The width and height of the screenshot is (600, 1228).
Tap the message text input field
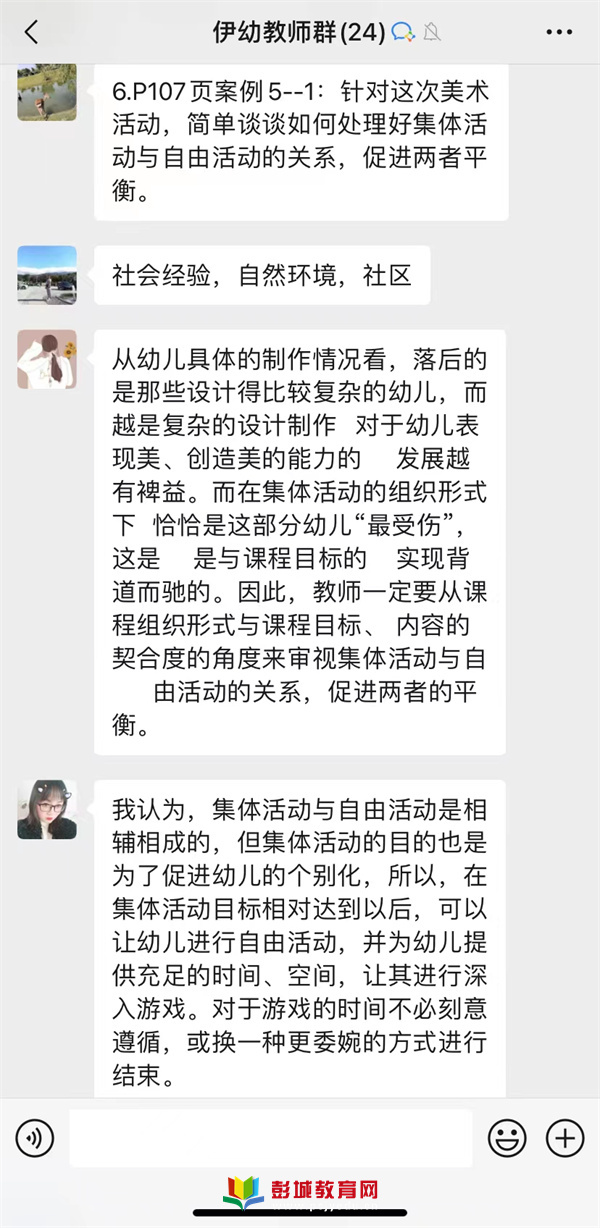(x=270, y=1138)
